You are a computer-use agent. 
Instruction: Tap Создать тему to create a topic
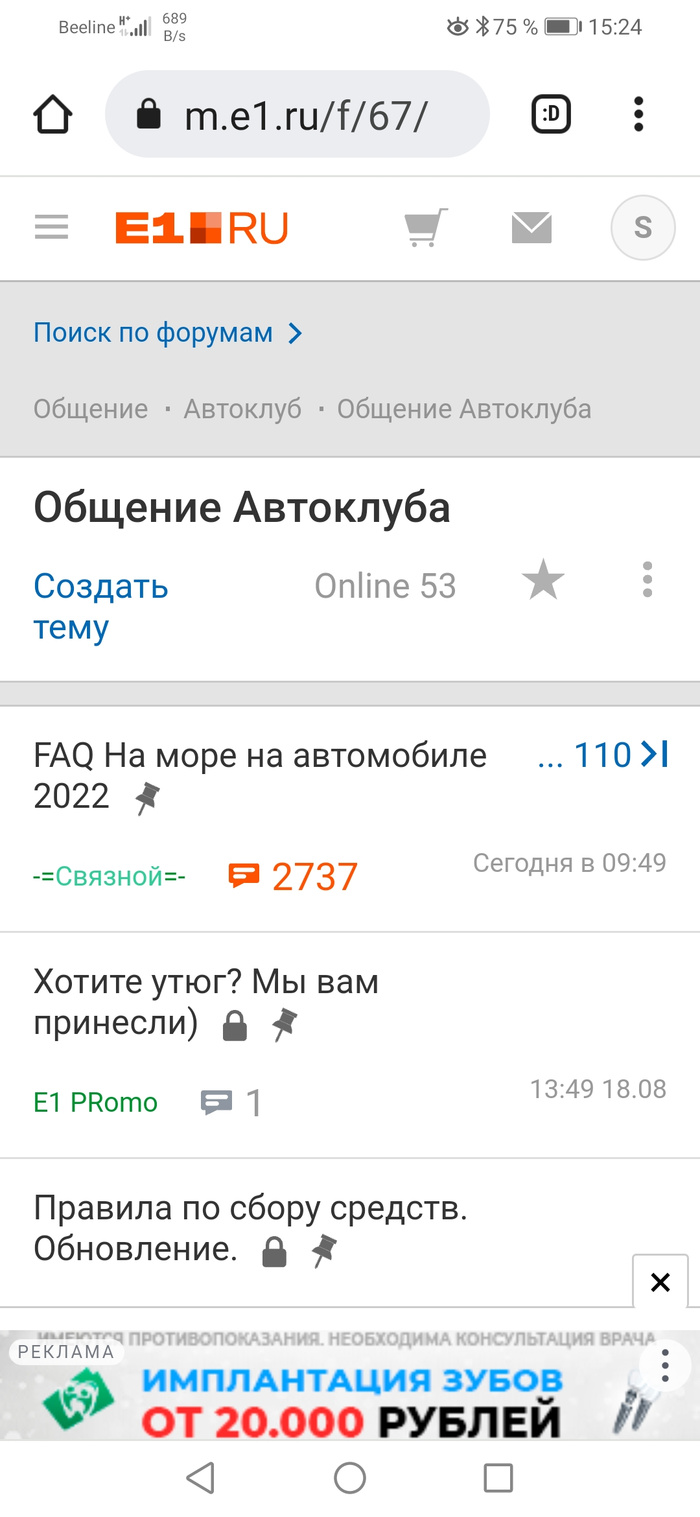(100, 606)
